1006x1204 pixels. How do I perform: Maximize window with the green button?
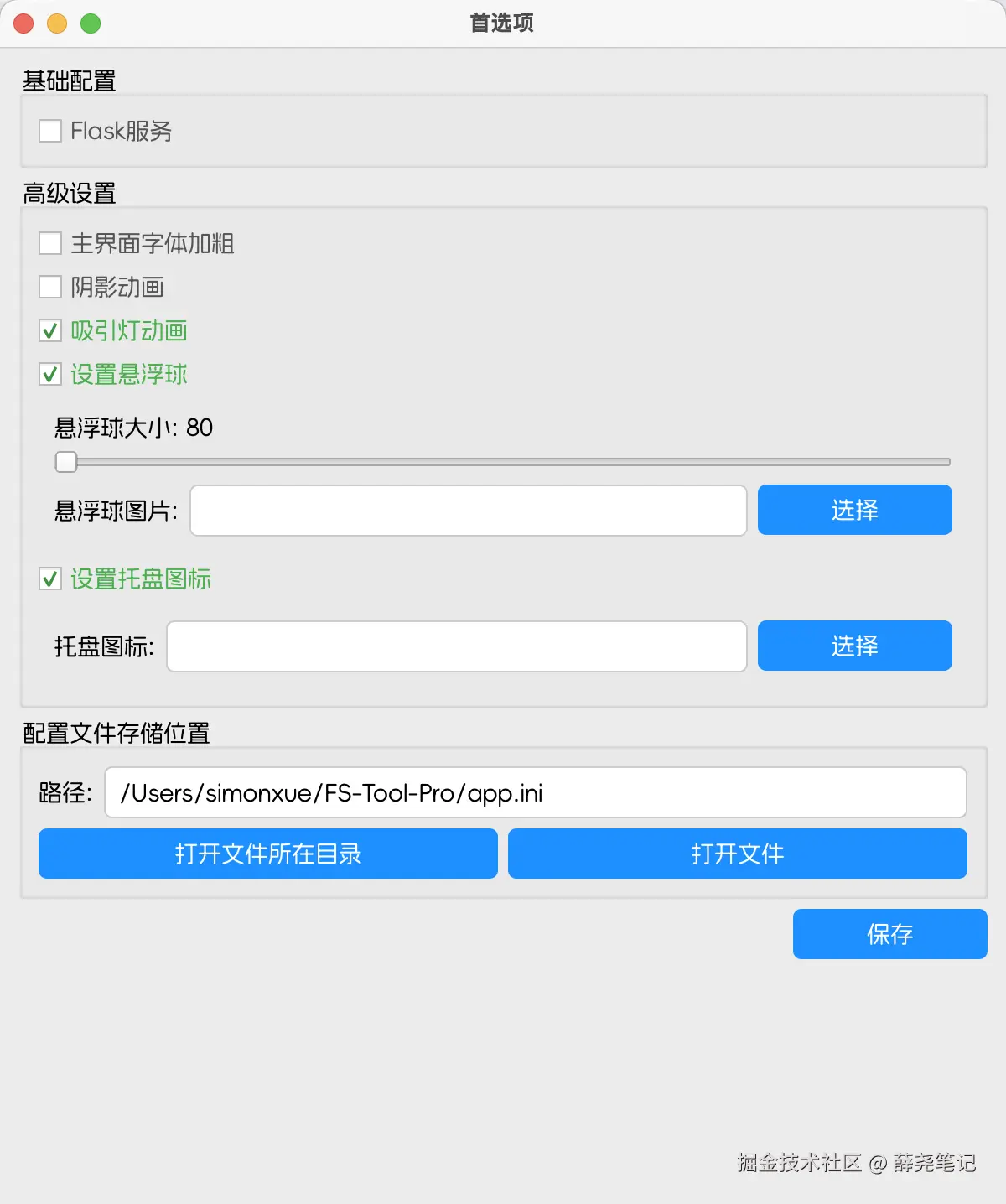(91, 23)
